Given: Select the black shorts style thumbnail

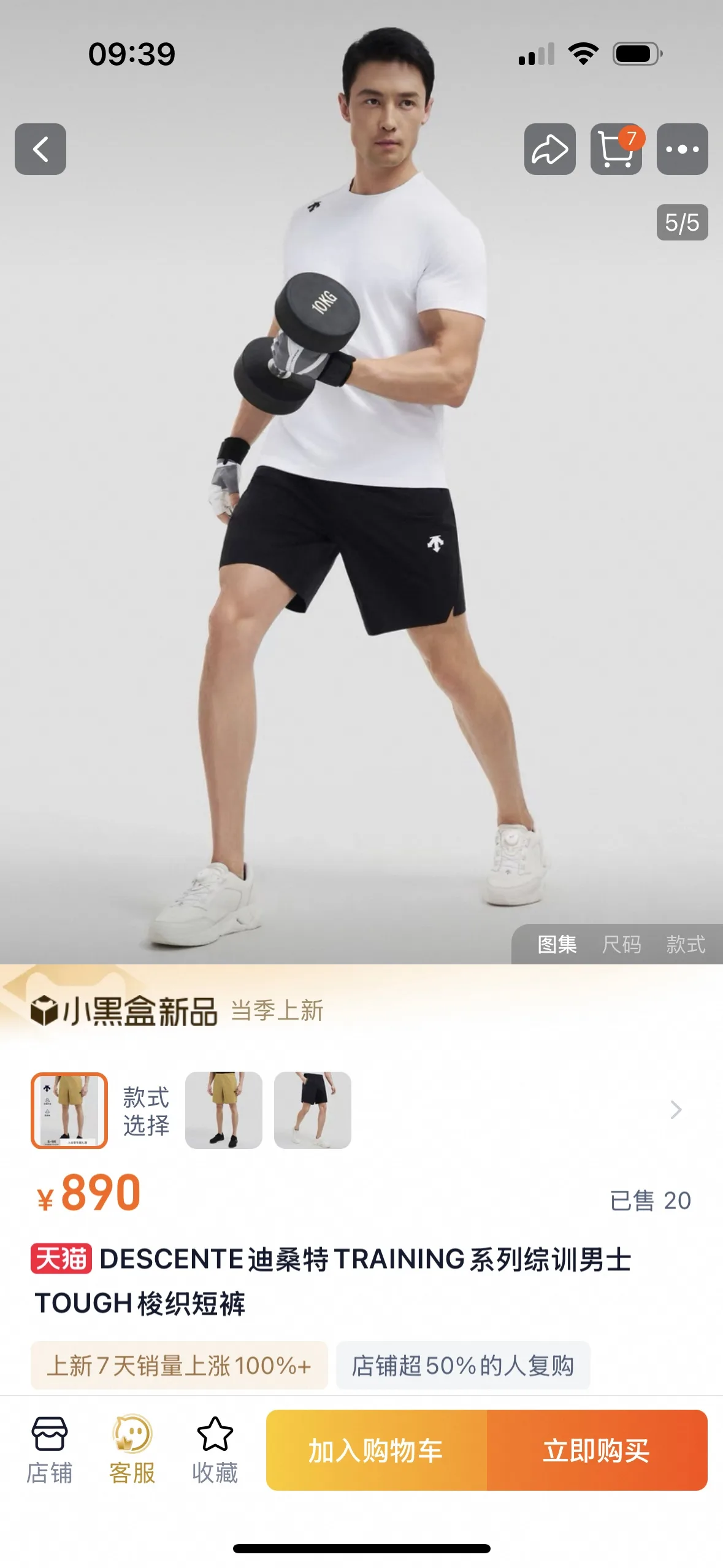Looking at the screenshot, I should (313, 1110).
